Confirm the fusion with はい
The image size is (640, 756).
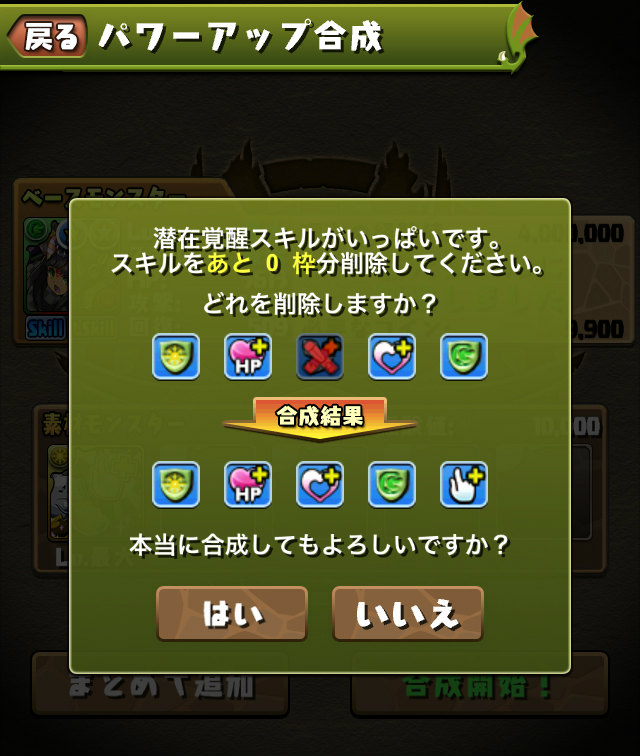click(231, 613)
